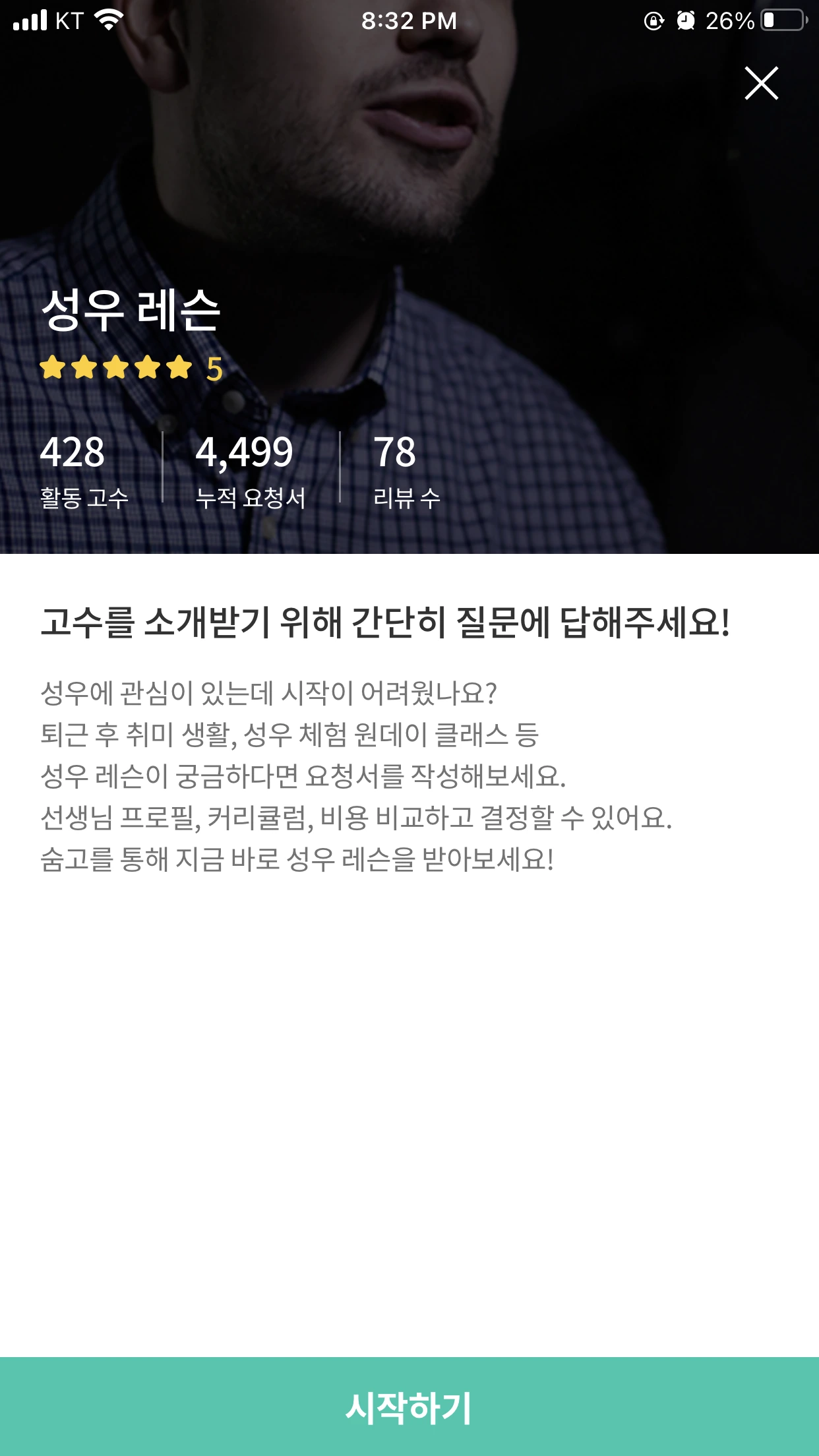Tap the orientation lock icon in the status bar
The image size is (819, 1456).
[x=652, y=21]
